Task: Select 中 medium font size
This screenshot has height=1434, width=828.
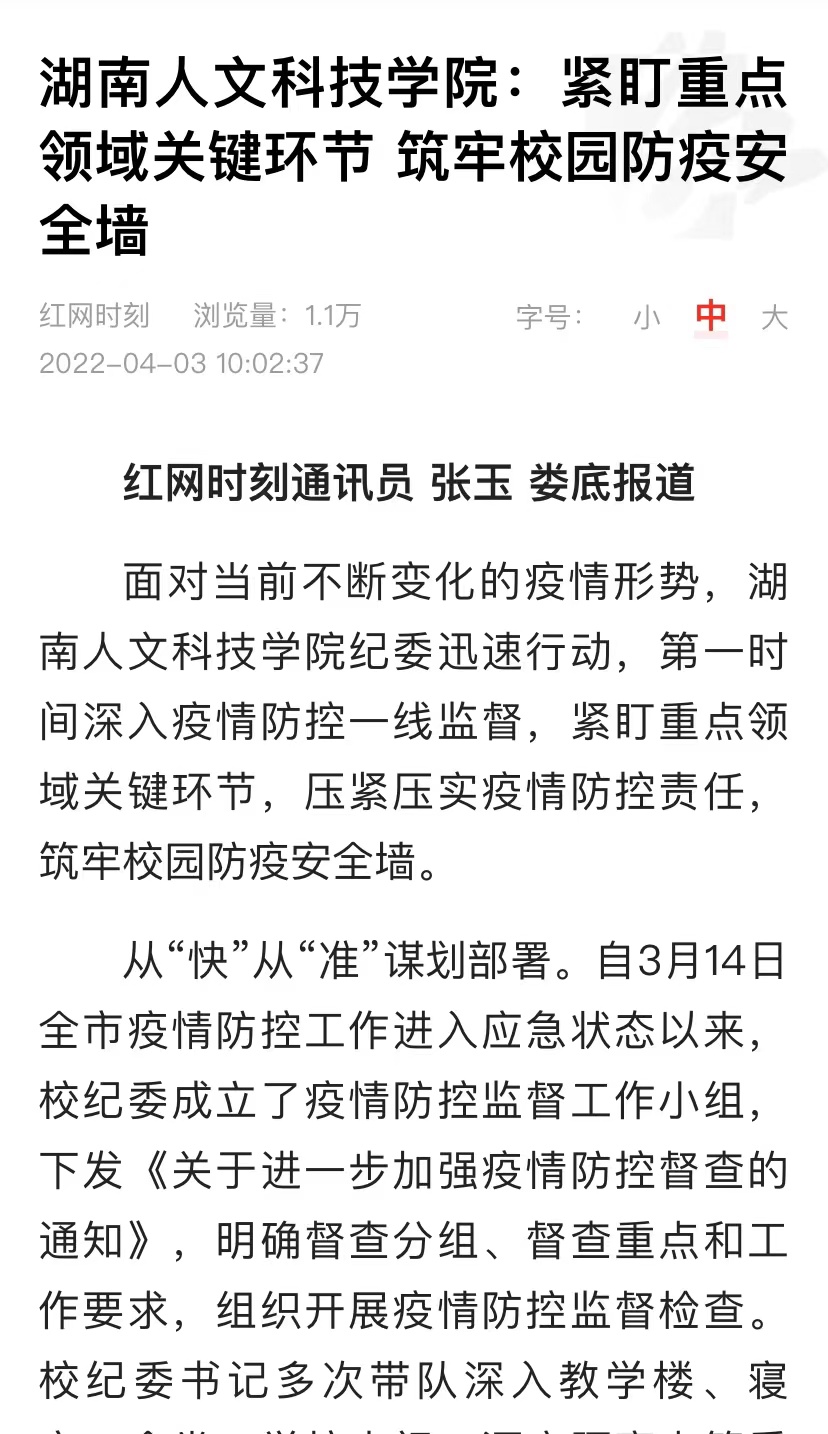Action: 711,317
